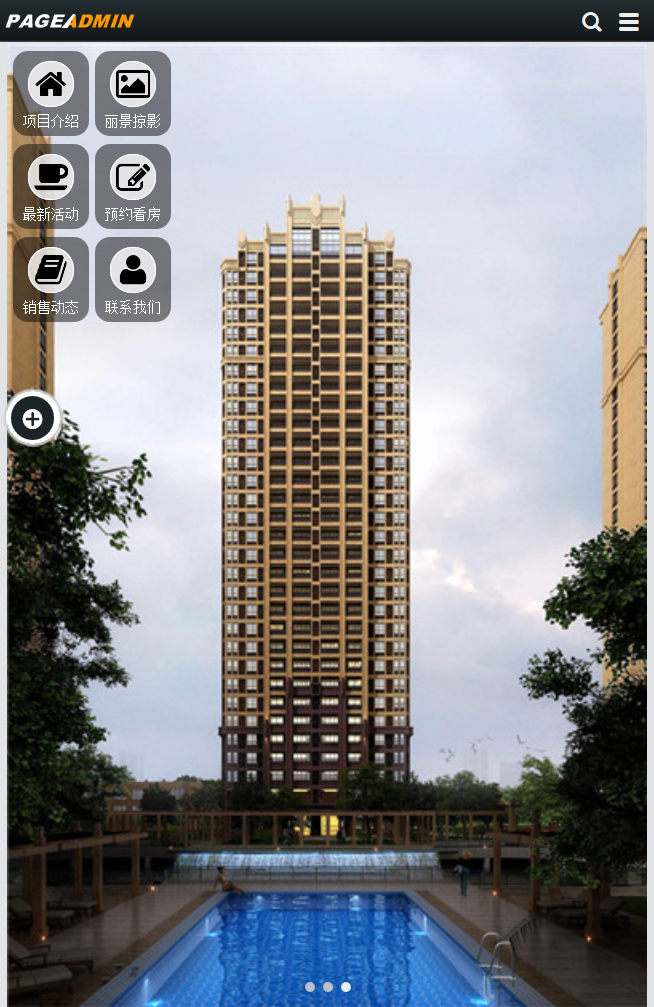Viewport: 654px width, 1007px height.
Task: Open 联系我们 contact page
Action: point(133,279)
